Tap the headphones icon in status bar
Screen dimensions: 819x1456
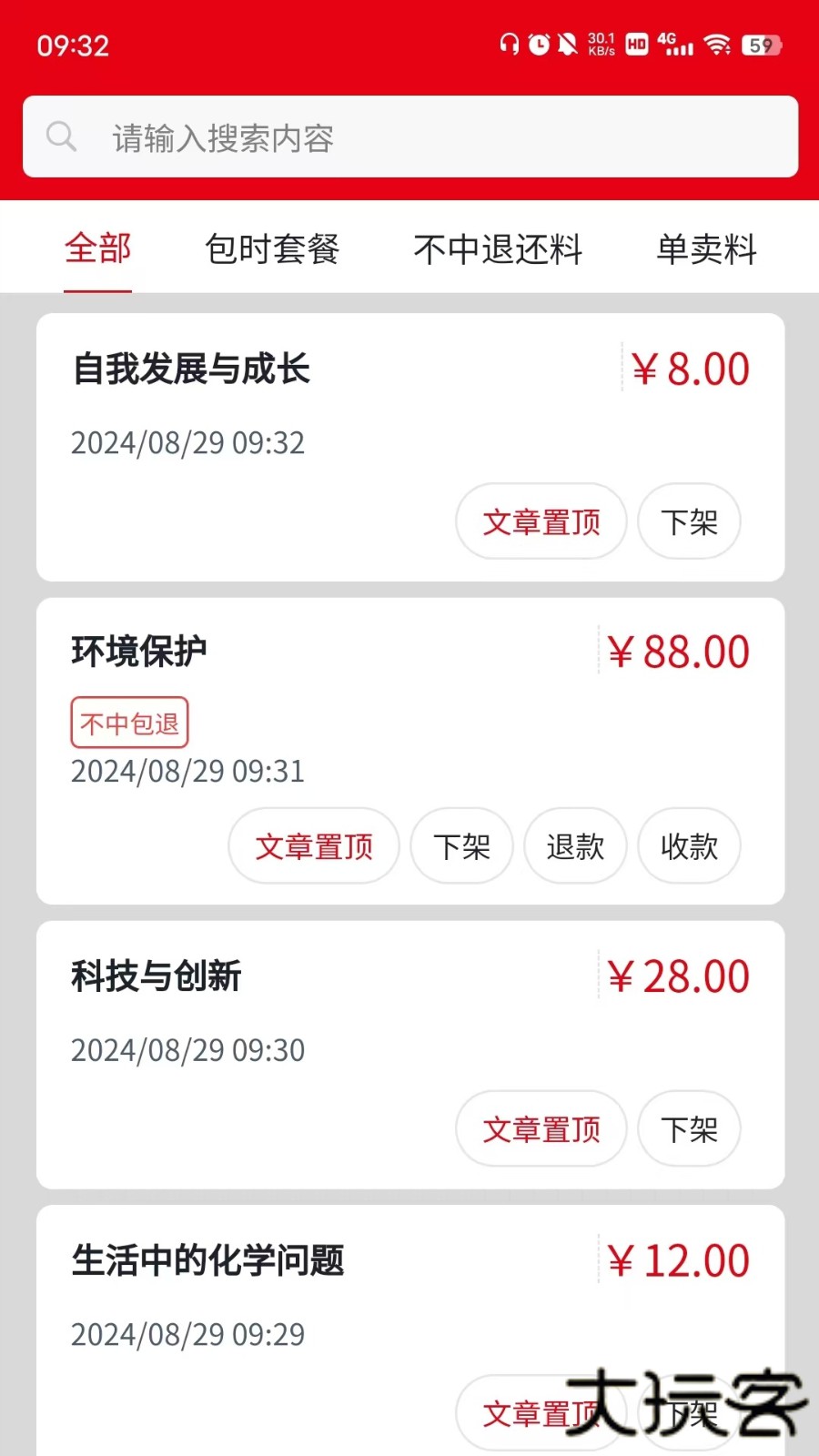[x=508, y=43]
